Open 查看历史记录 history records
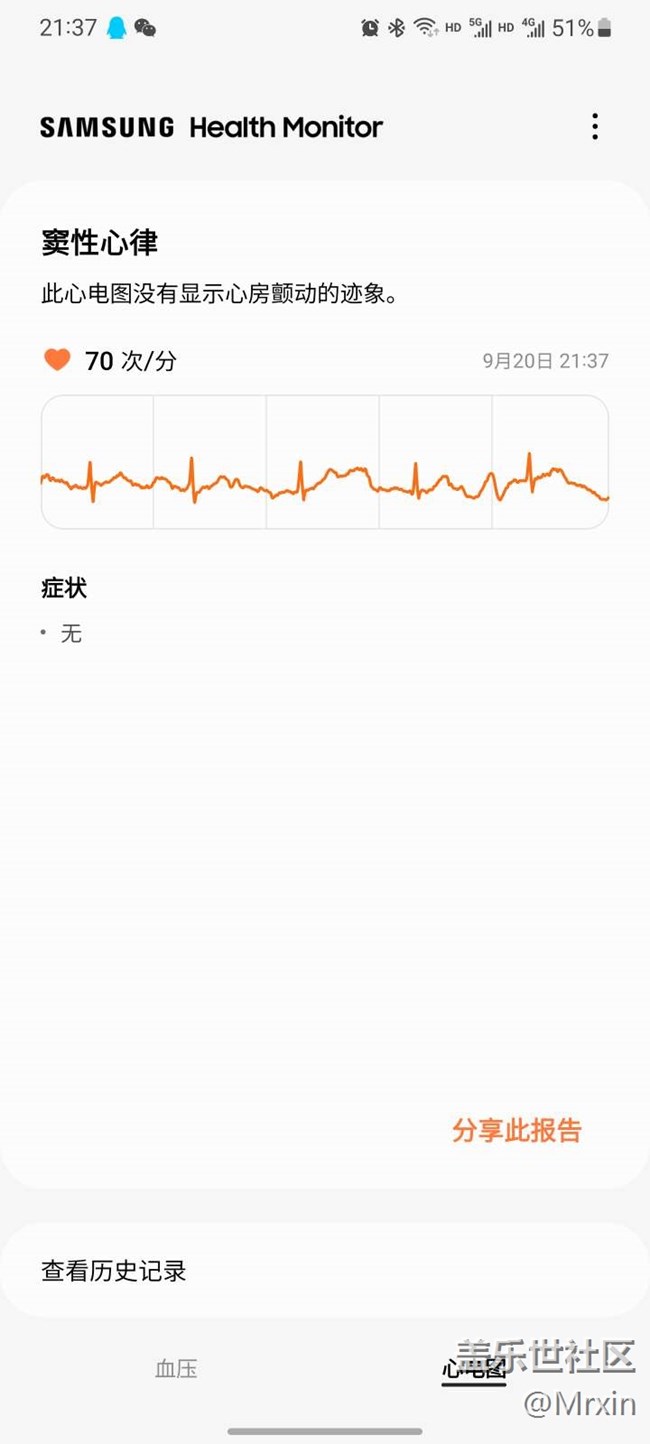The width and height of the screenshot is (650, 1444). point(325,1271)
